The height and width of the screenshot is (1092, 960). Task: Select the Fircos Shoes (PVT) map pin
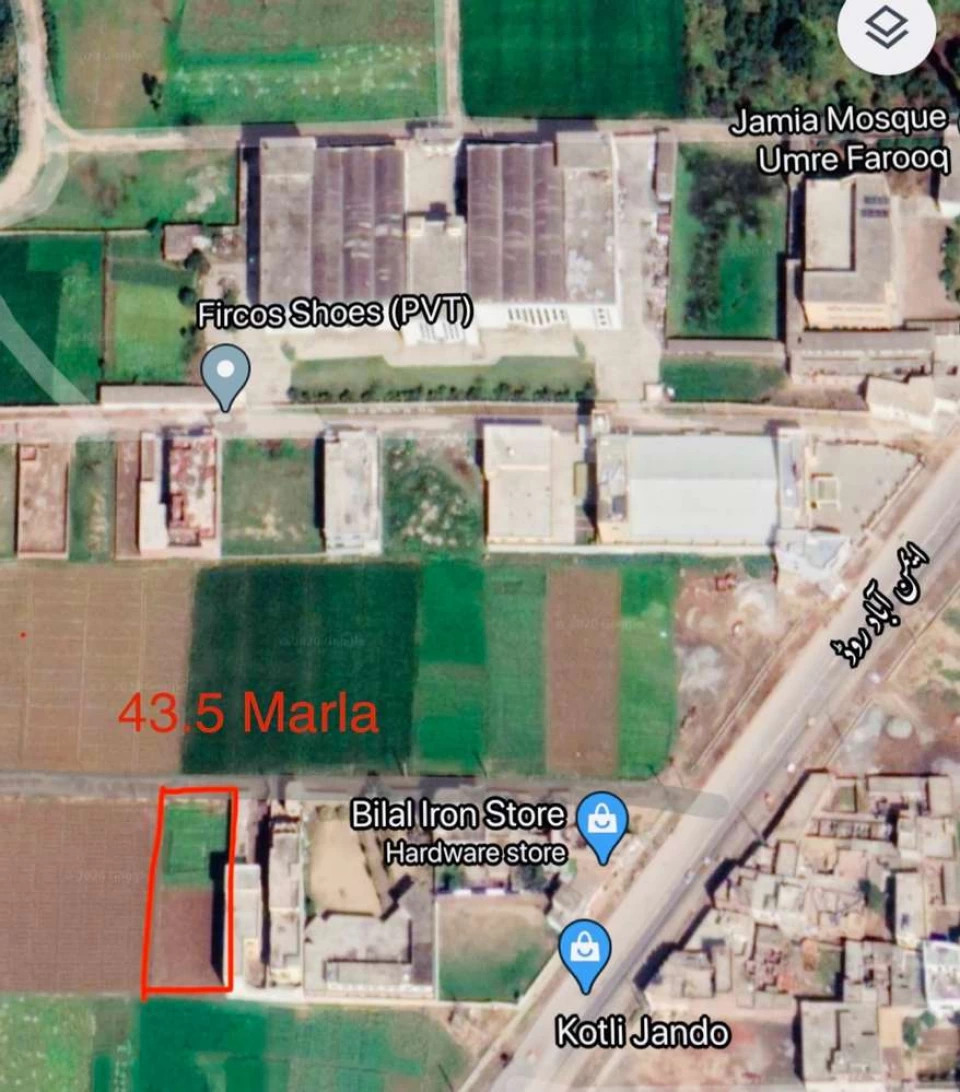[225, 373]
